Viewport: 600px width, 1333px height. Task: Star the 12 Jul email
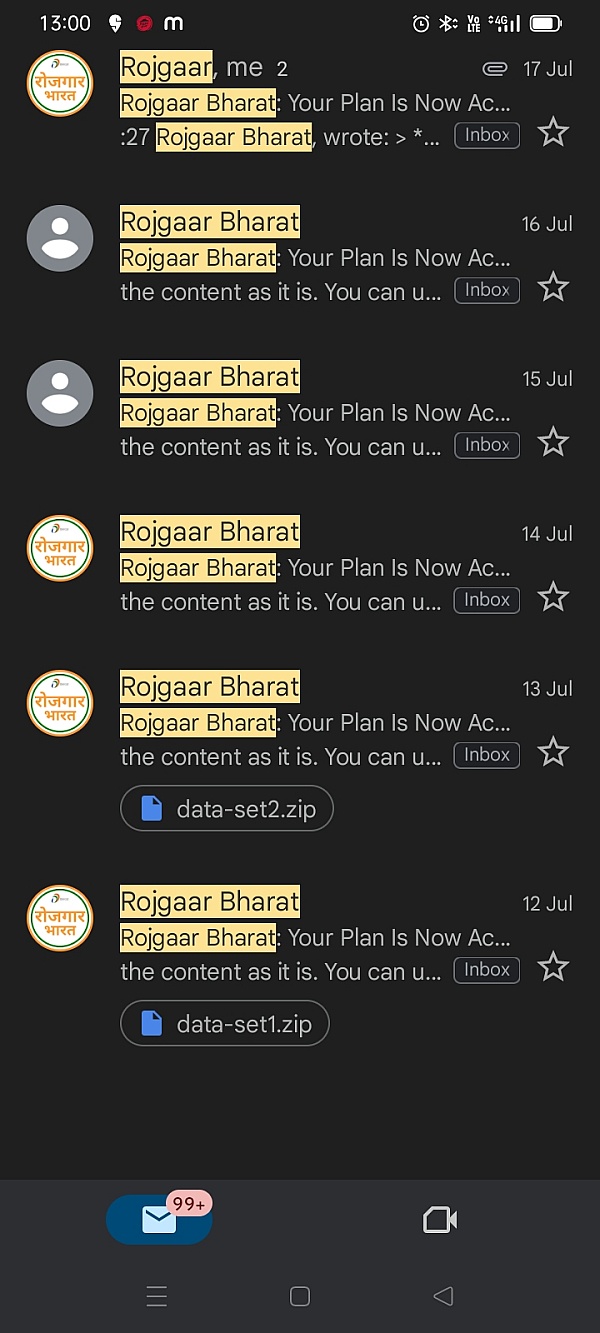pos(553,967)
